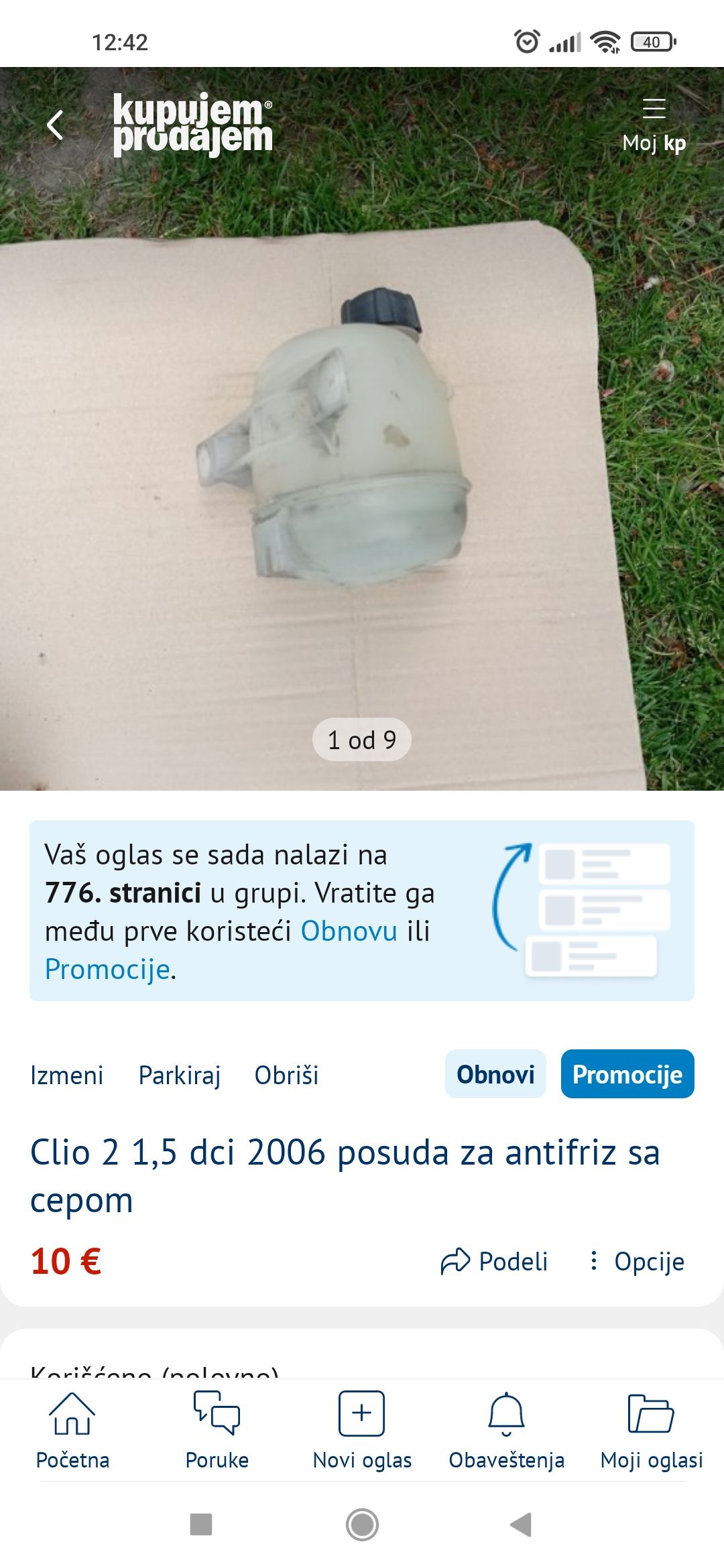Share the ad via Podeli

coord(494,1261)
